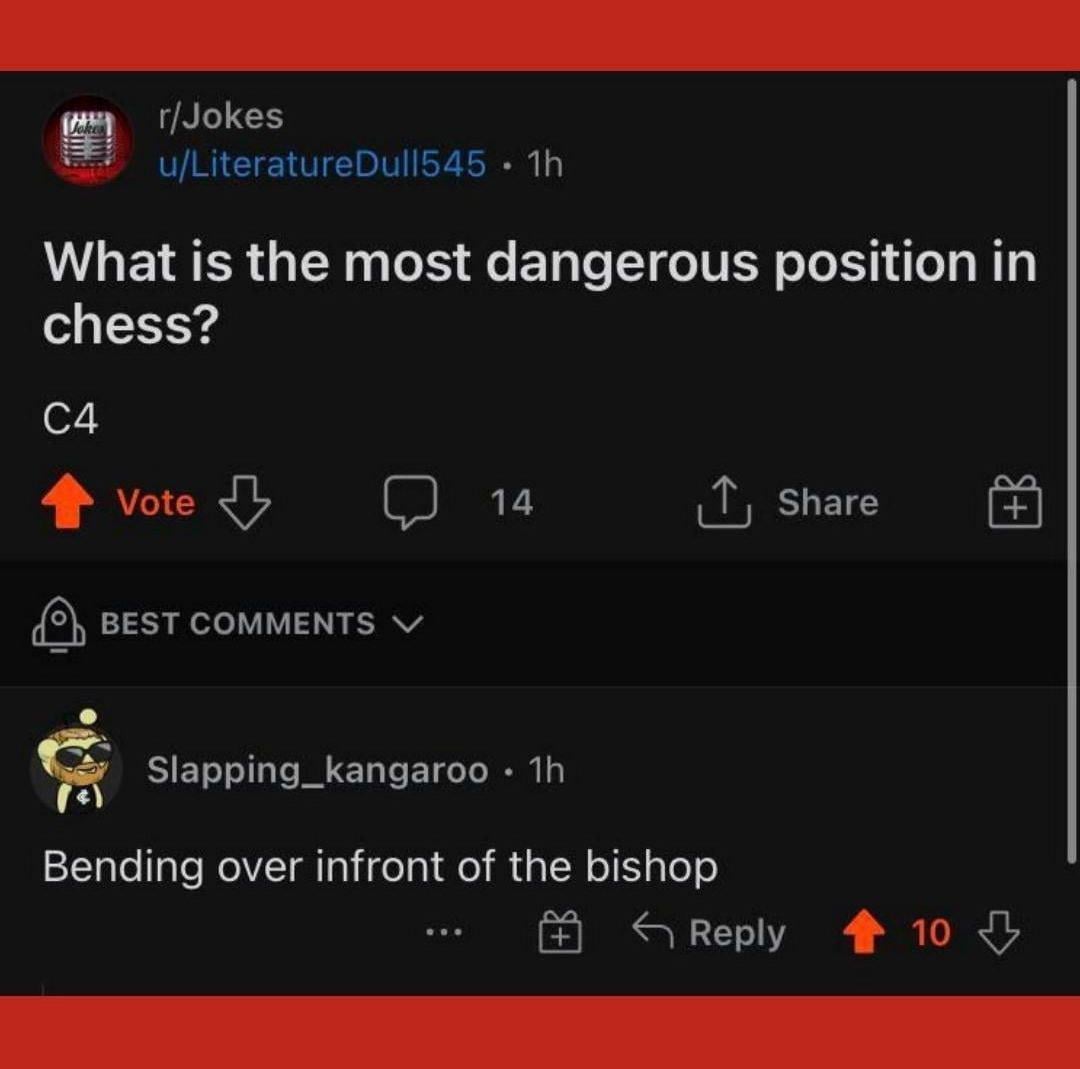The height and width of the screenshot is (1069, 1080).
Task: Reply to Slapping_kangaroo's comment
Action: click(x=710, y=933)
